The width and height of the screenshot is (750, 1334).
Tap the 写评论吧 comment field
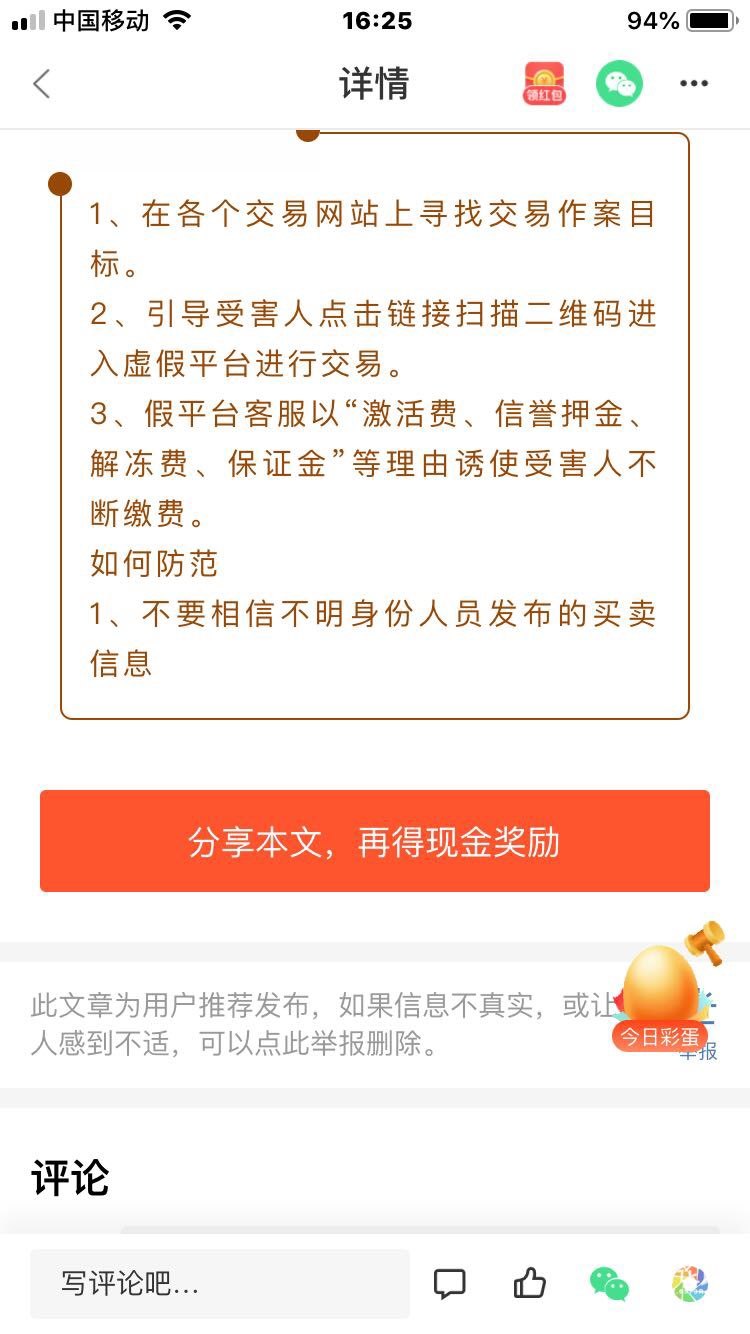point(220,1284)
